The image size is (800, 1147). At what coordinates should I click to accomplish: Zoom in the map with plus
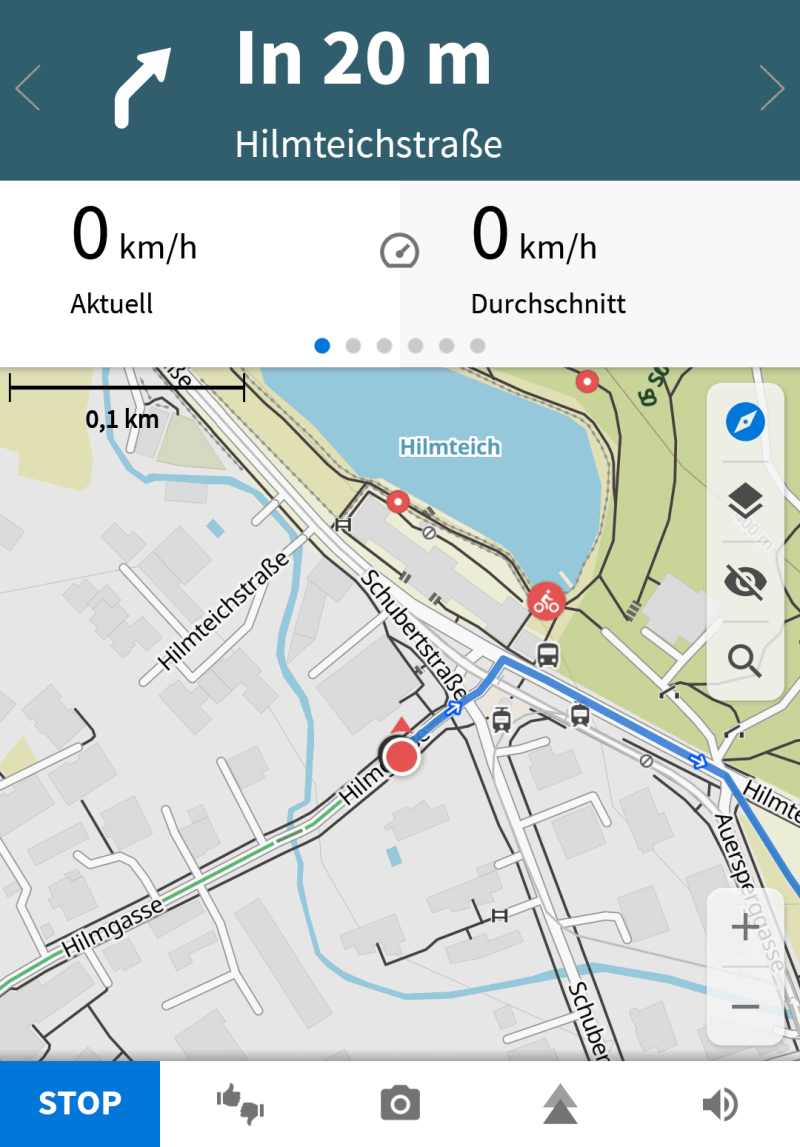(745, 928)
